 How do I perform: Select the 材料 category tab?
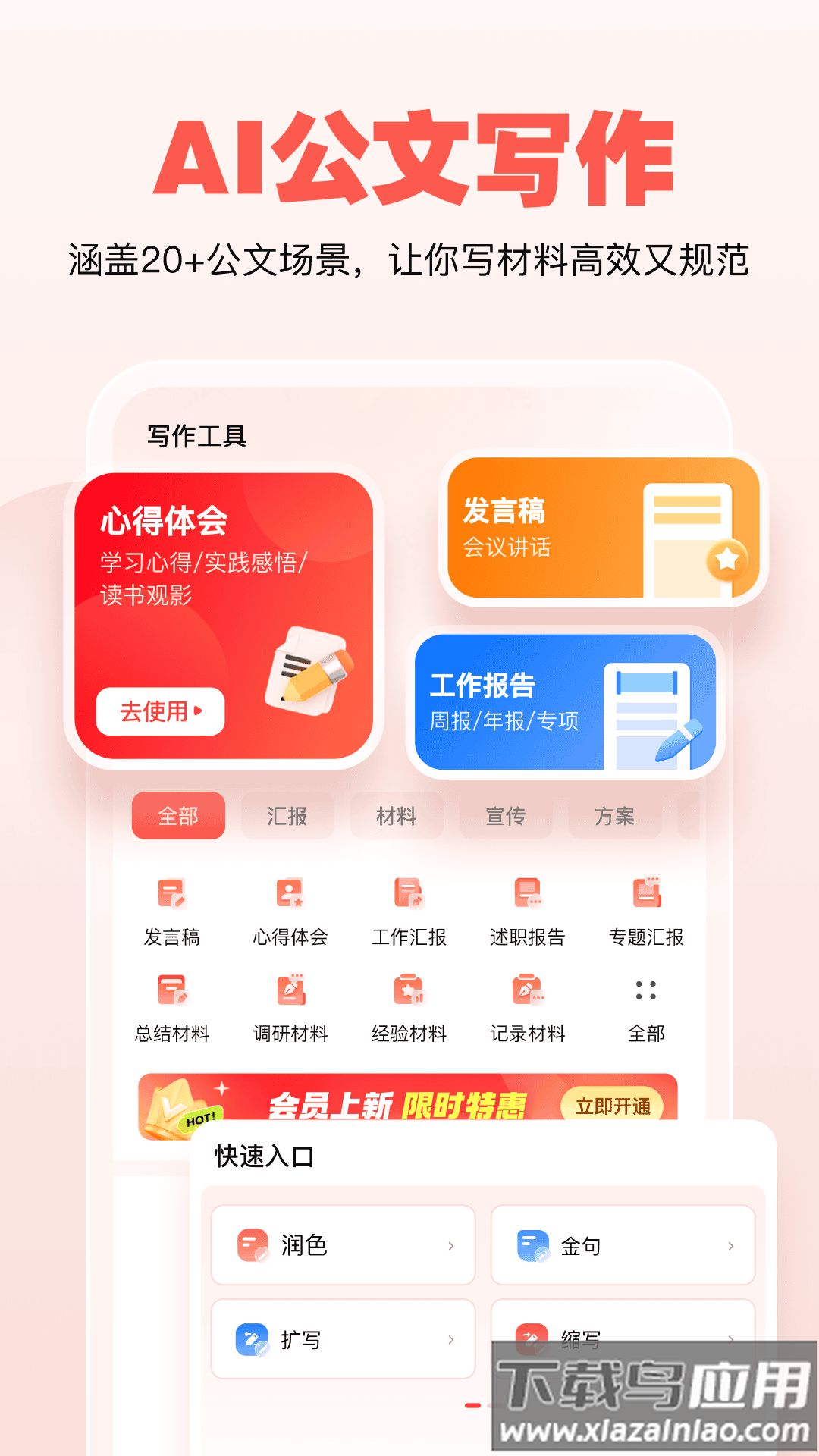(x=397, y=814)
